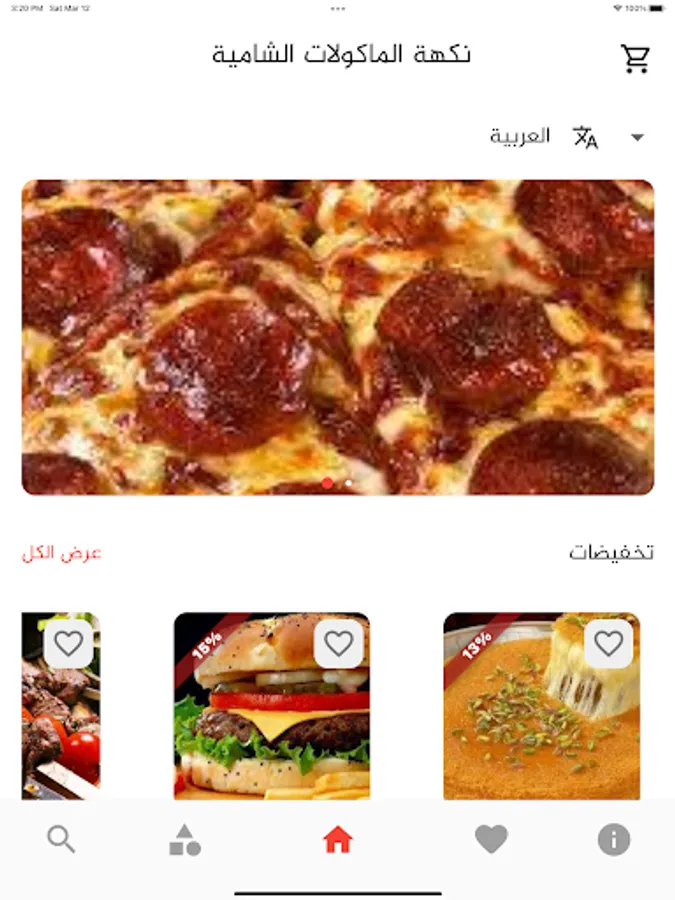Go to the home tab

coord(338,840)
